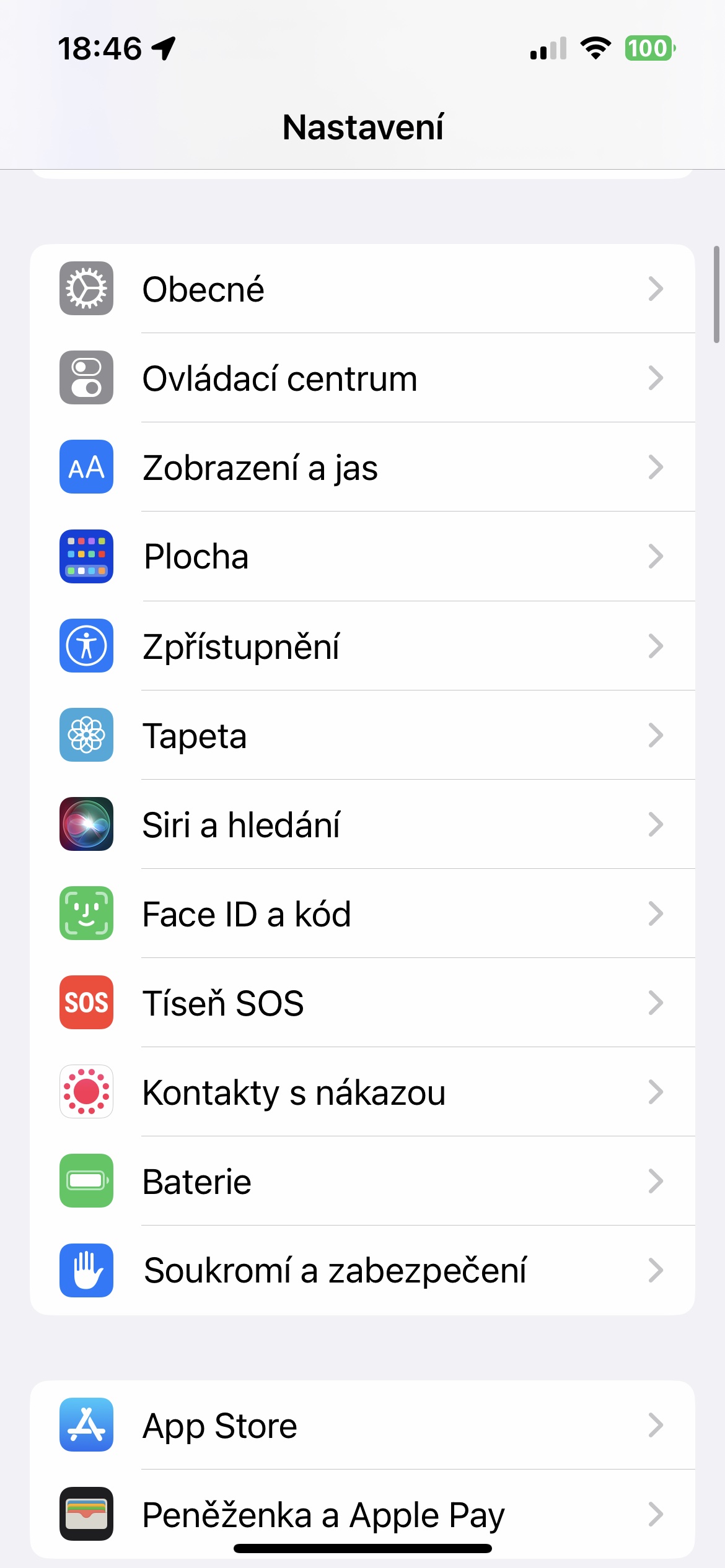Open Zpřístupnění options

tap(362, 646)
